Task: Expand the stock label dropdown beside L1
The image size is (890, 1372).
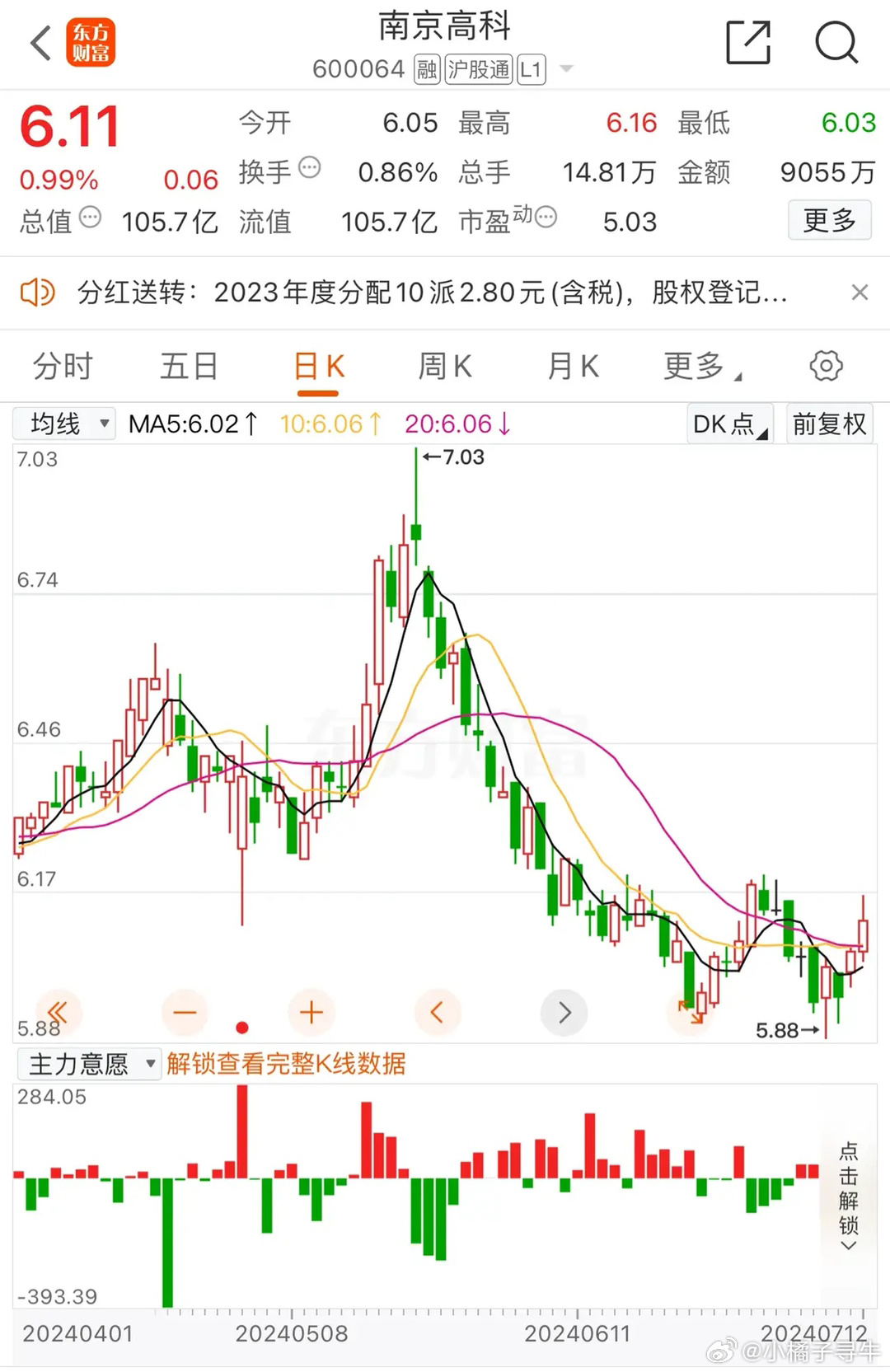Action: [566, 69]
